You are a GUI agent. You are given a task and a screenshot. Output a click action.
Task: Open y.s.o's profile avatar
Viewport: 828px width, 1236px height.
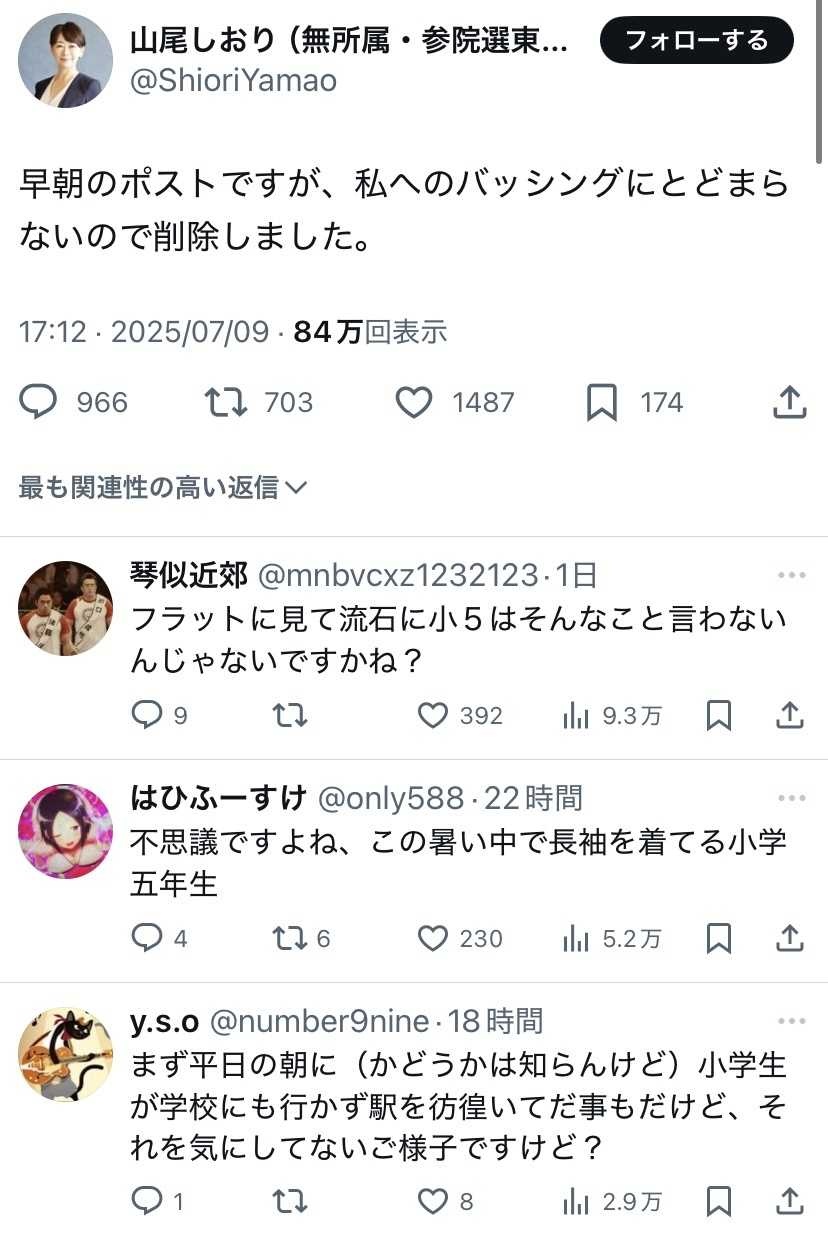pos(66,1054)
